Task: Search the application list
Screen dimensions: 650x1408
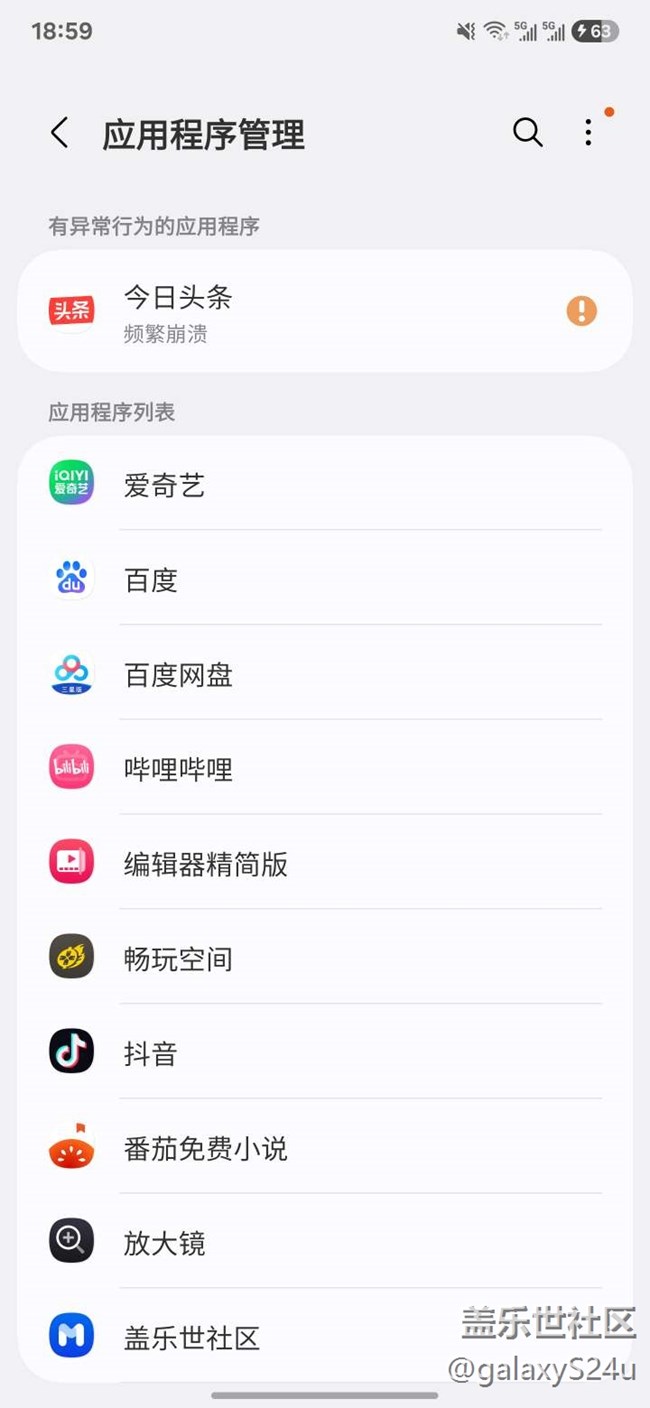Action: click(527, 132)
